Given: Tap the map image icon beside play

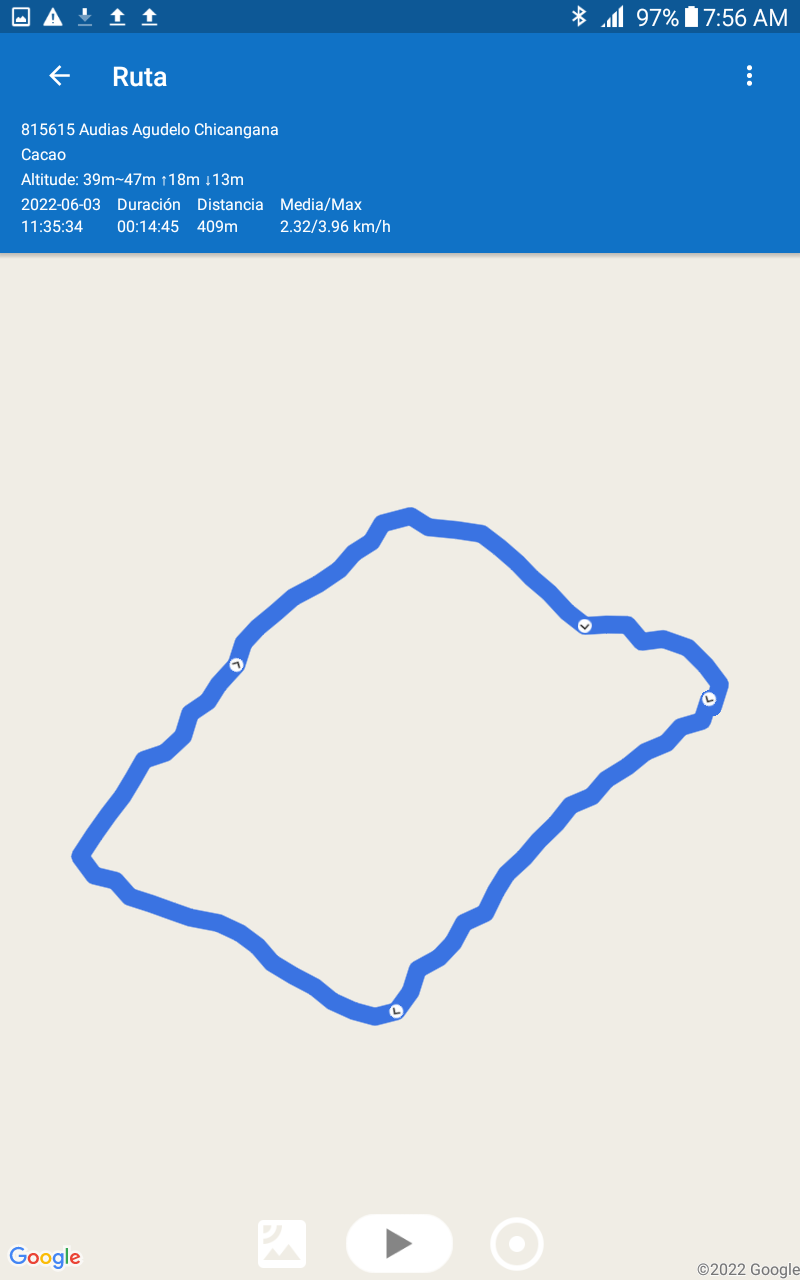Looking at the screenshot, I should [x=282, y=1244].
